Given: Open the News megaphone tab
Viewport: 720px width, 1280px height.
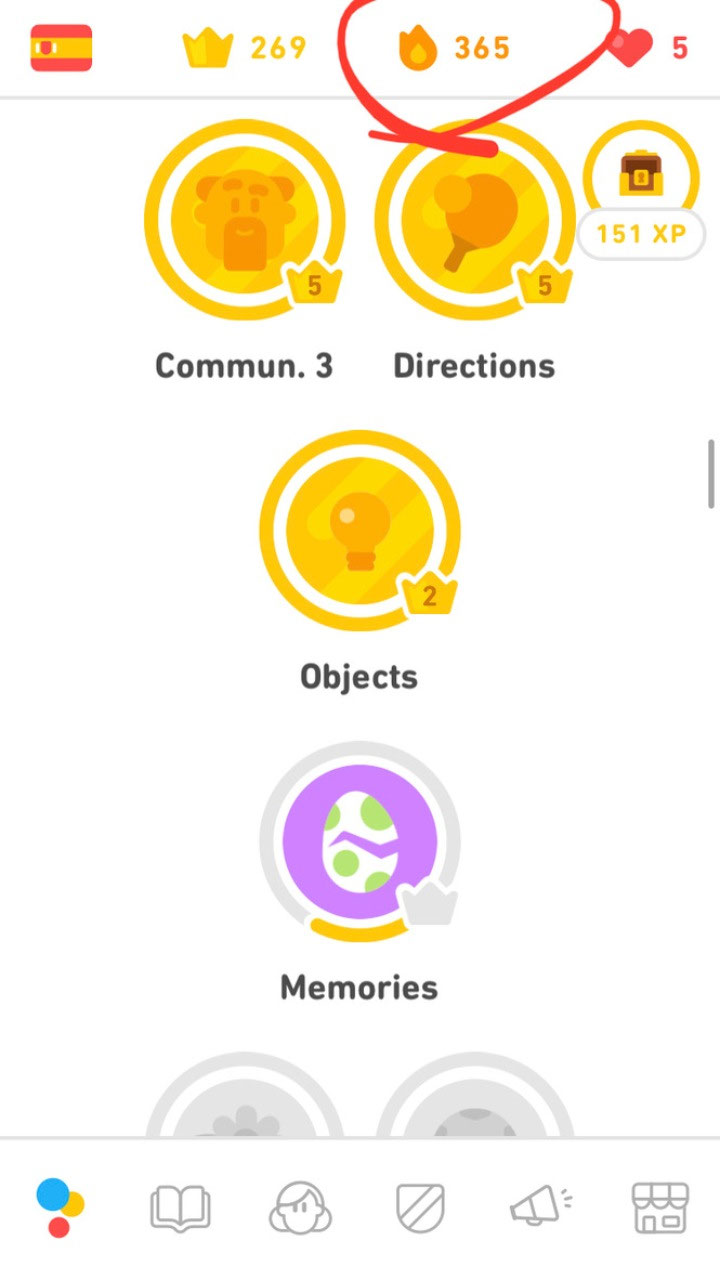Looking at the screenshot, I should (541, 1208).
